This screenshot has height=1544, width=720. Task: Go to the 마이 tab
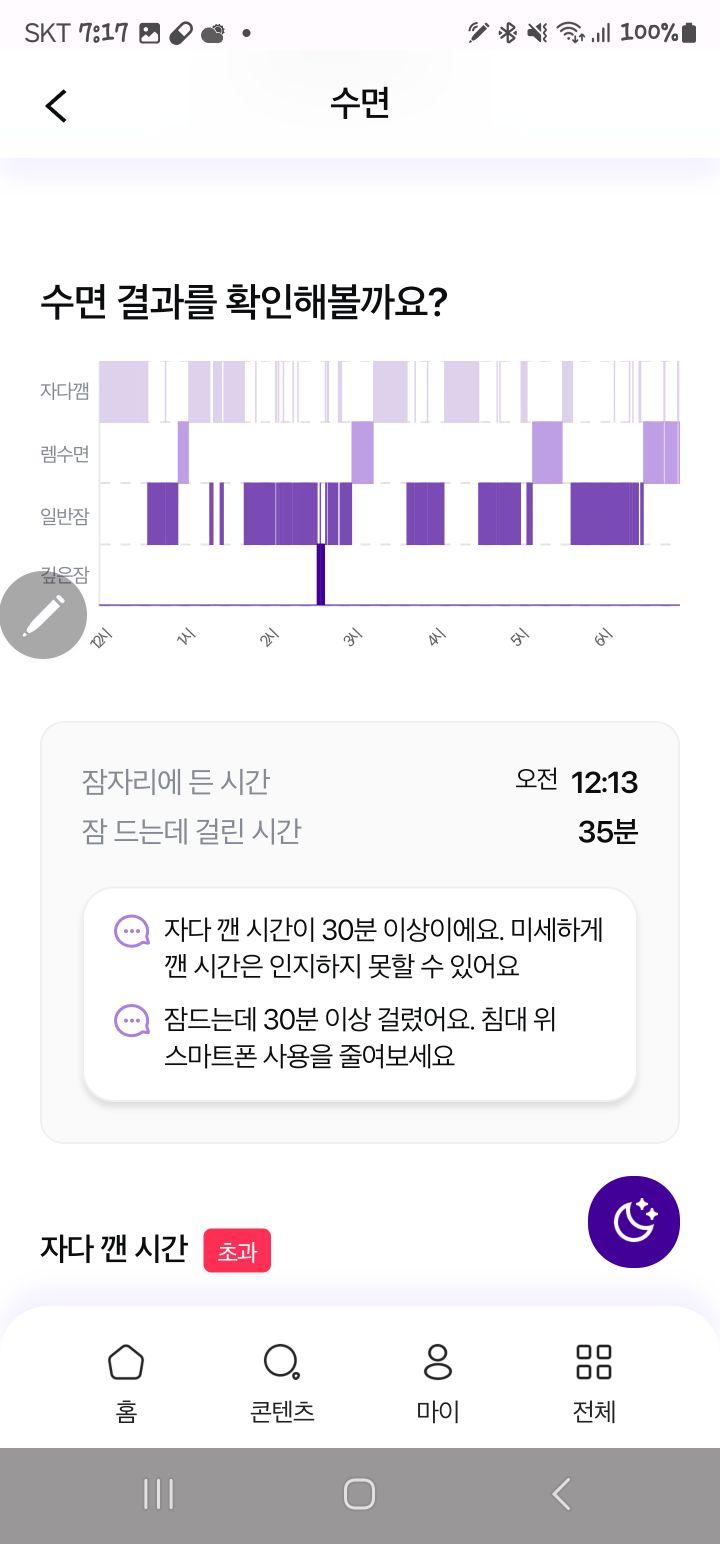[x=438, y=1382]
